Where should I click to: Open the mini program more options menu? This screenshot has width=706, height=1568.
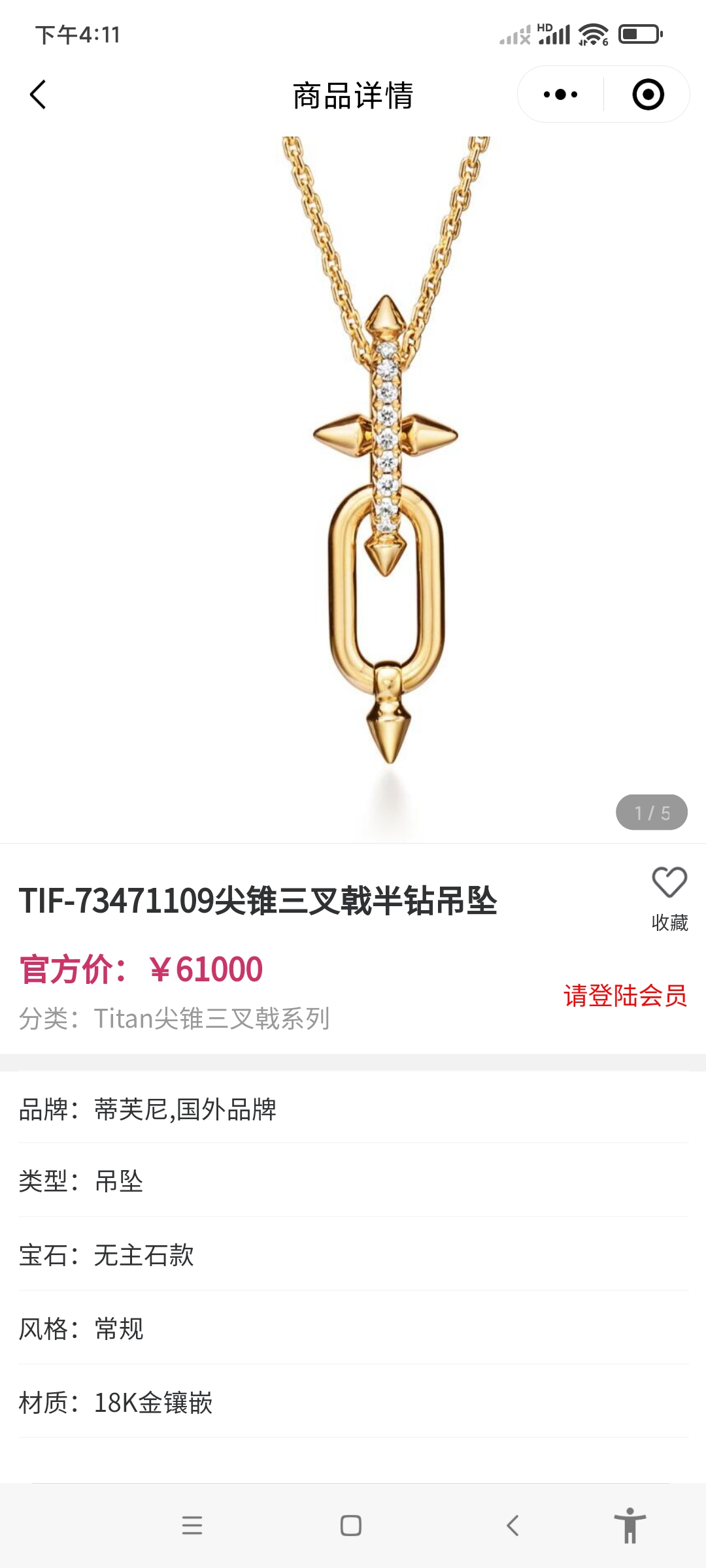[560, 95]
